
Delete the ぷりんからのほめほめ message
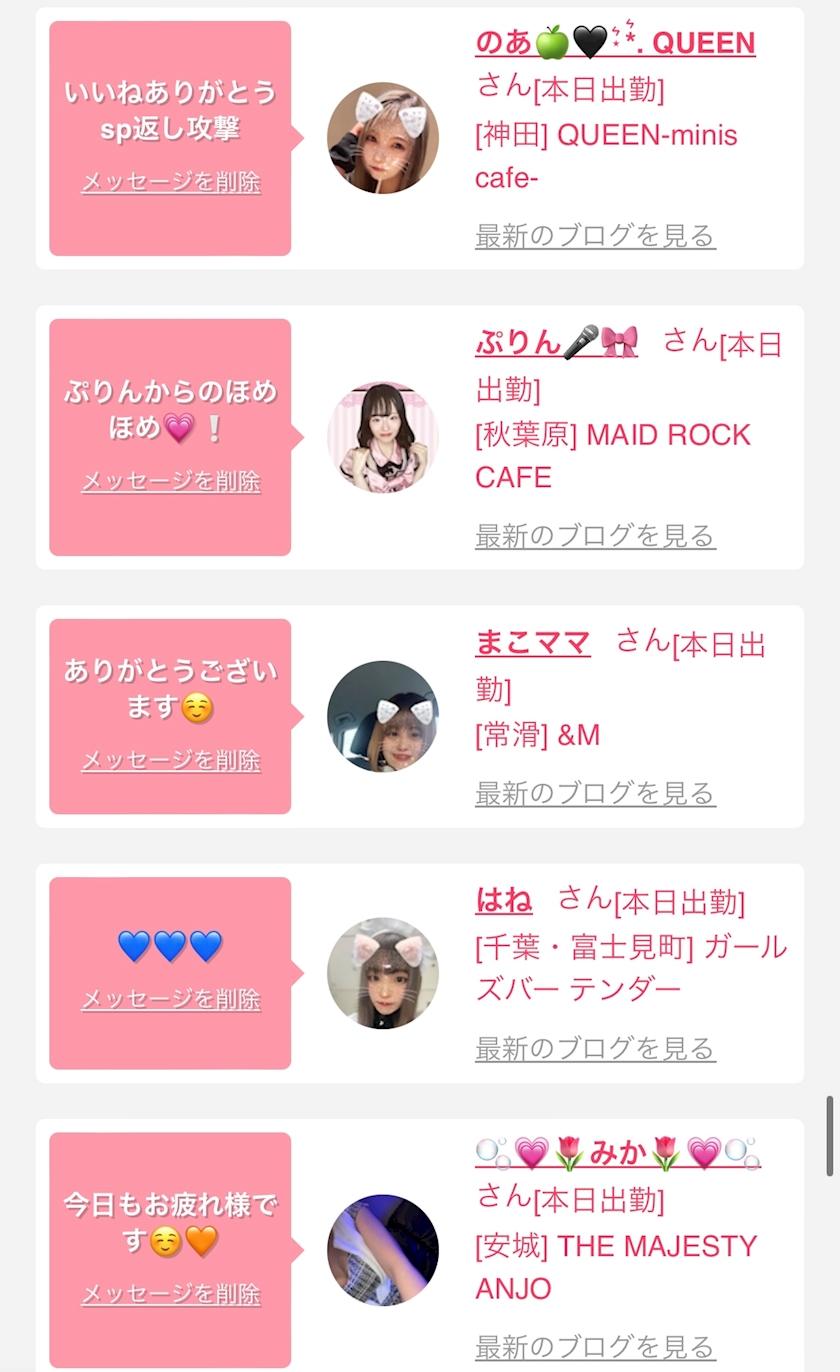tap(171, 481)
